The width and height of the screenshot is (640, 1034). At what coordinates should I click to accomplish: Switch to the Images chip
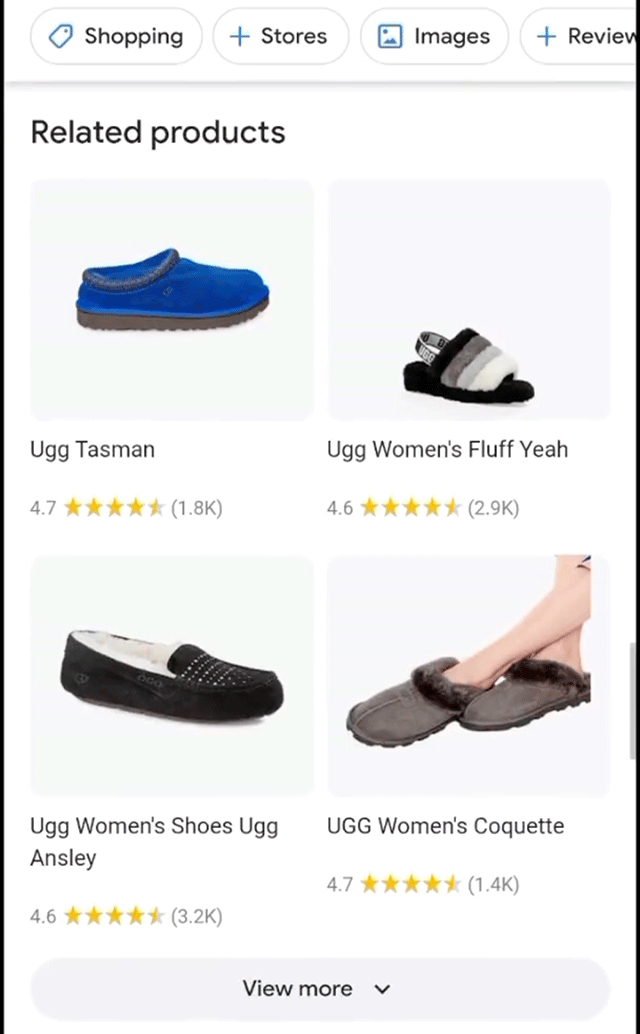[x=434, y=36]
